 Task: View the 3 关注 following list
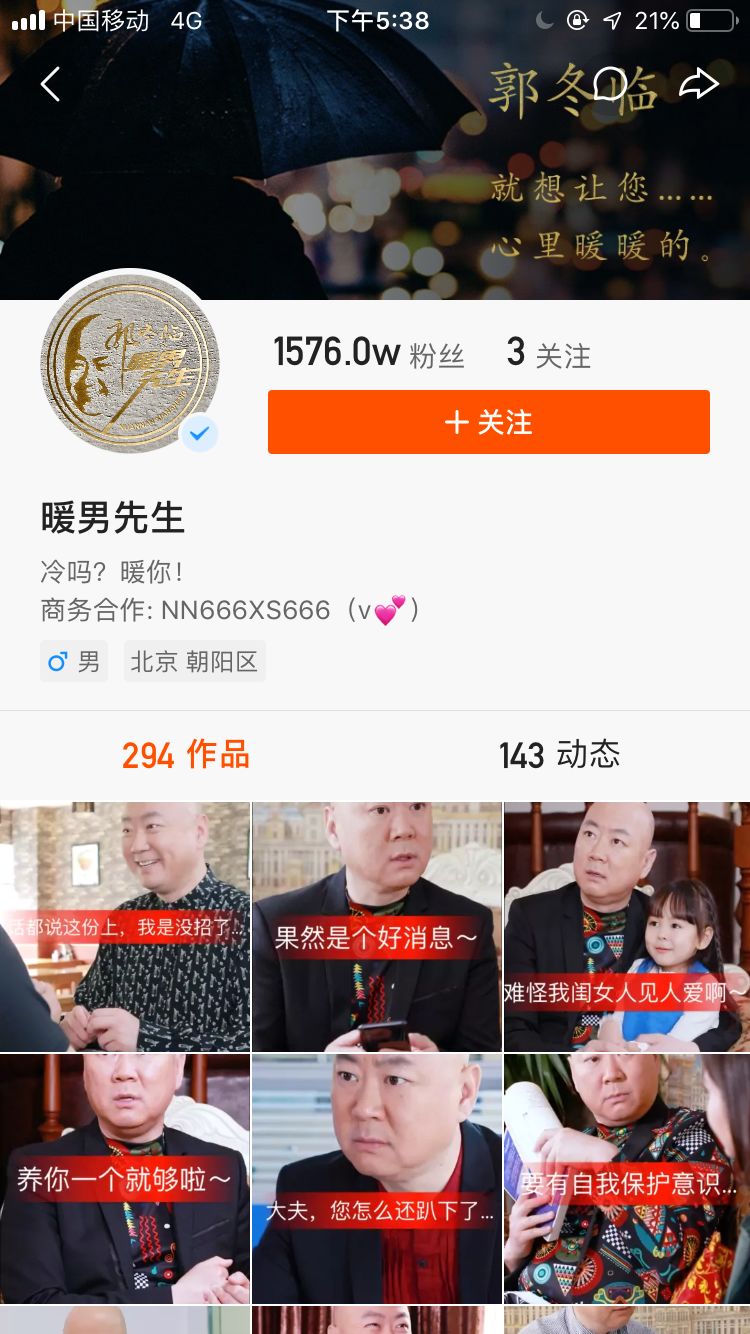point(548,353)
